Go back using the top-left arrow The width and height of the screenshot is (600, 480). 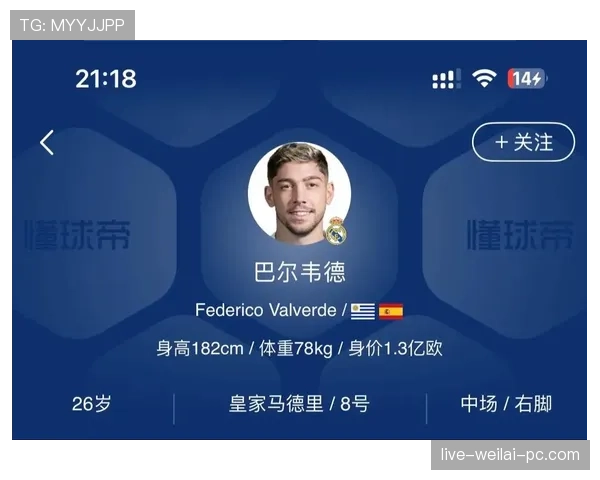pos(46,143)
